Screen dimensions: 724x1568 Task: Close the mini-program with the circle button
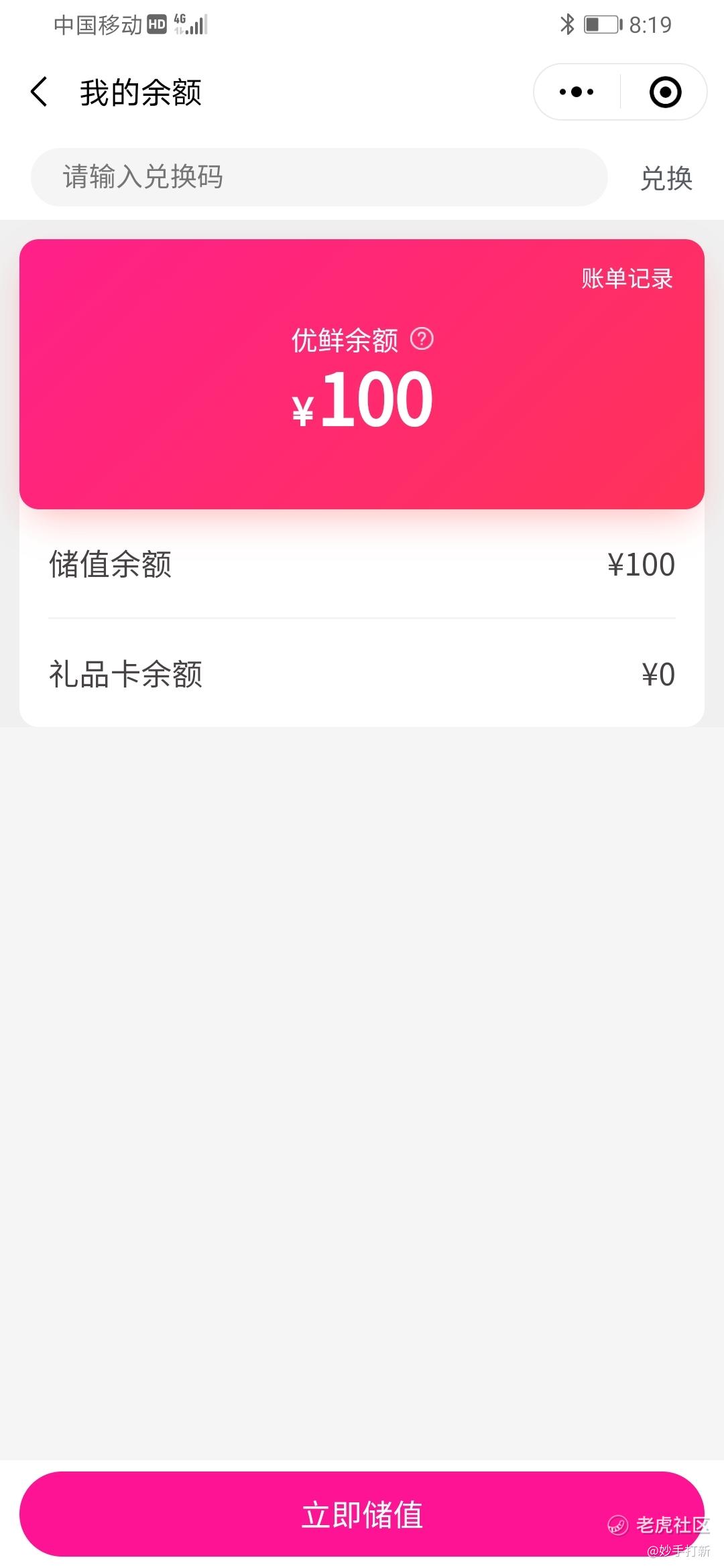665,92
